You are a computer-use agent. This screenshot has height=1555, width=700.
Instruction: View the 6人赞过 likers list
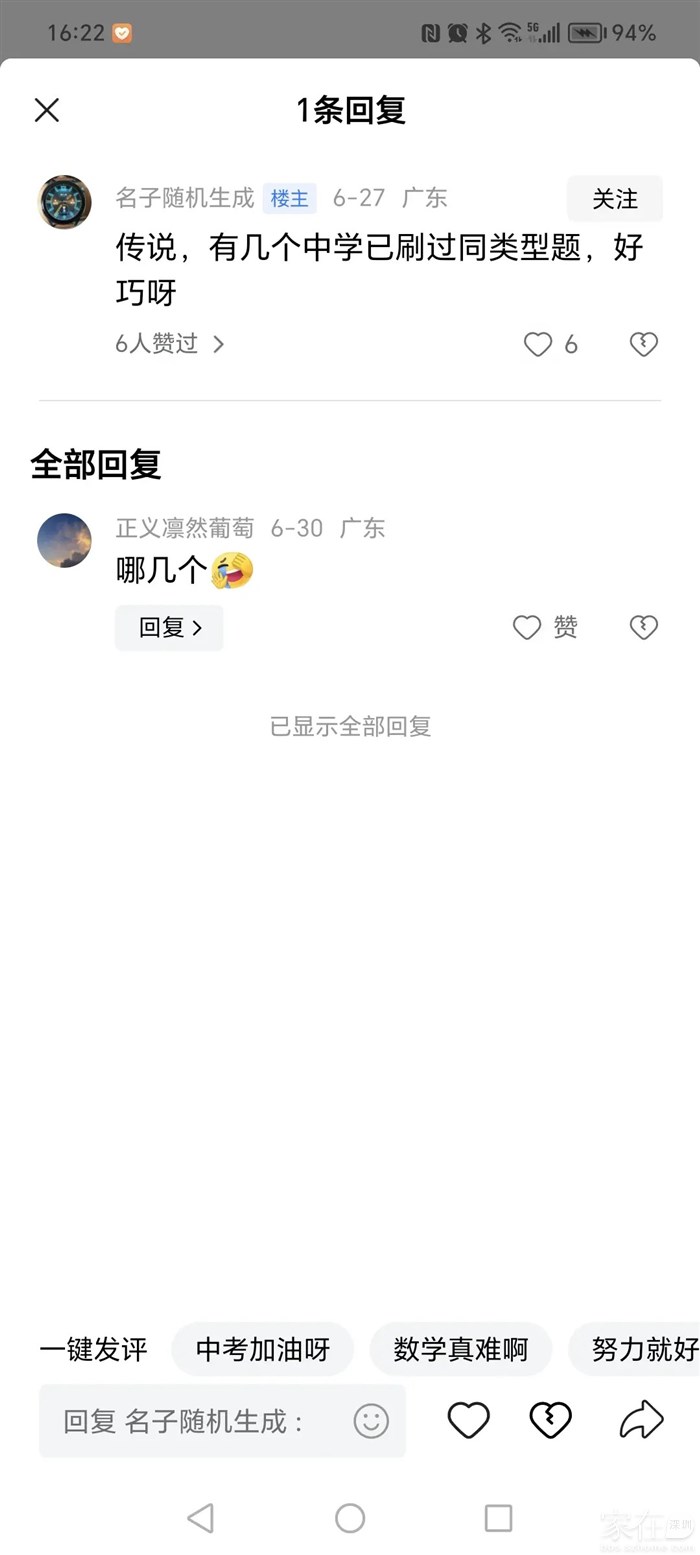[169, 344]
